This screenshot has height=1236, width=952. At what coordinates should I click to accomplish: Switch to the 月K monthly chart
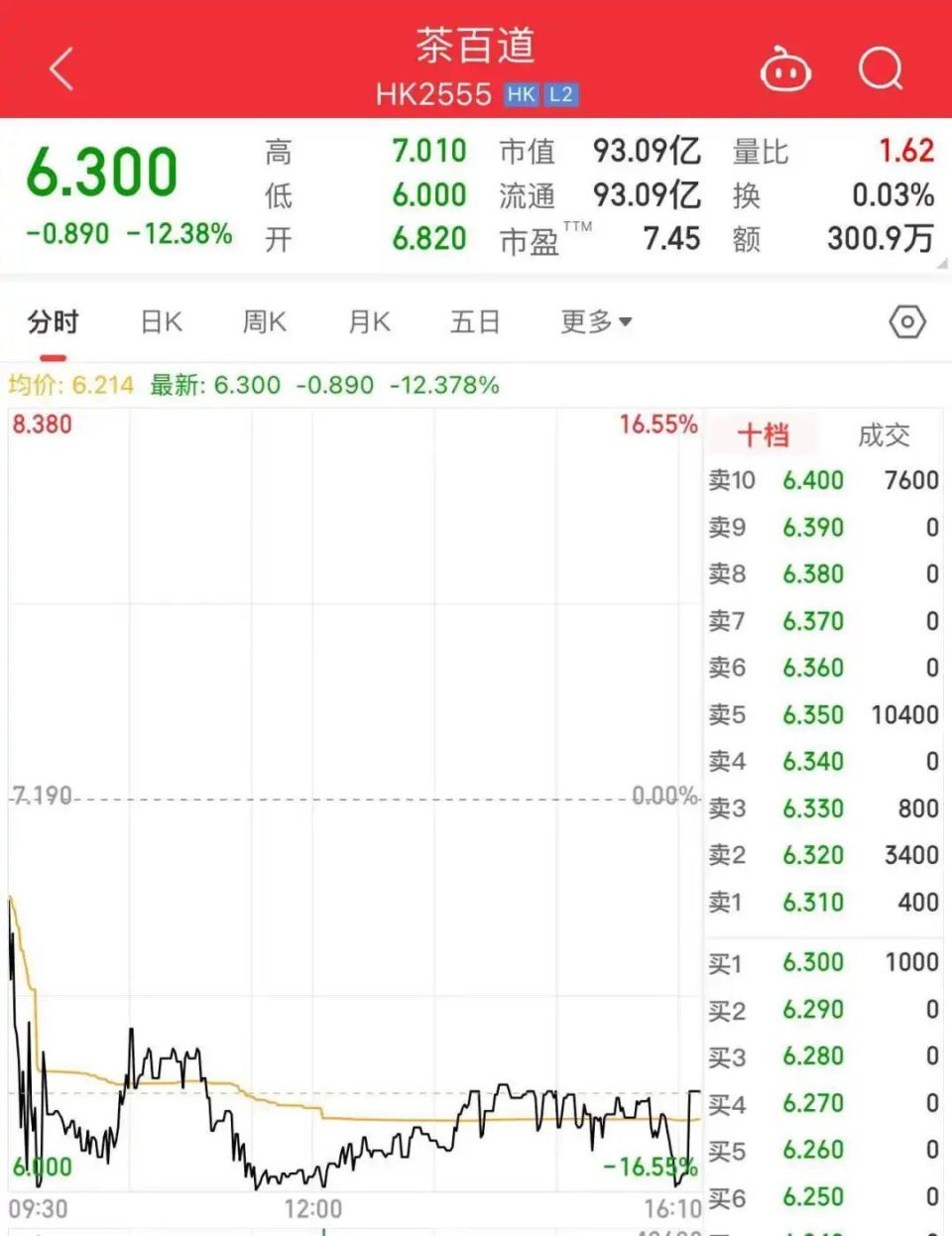pos(367,321)
